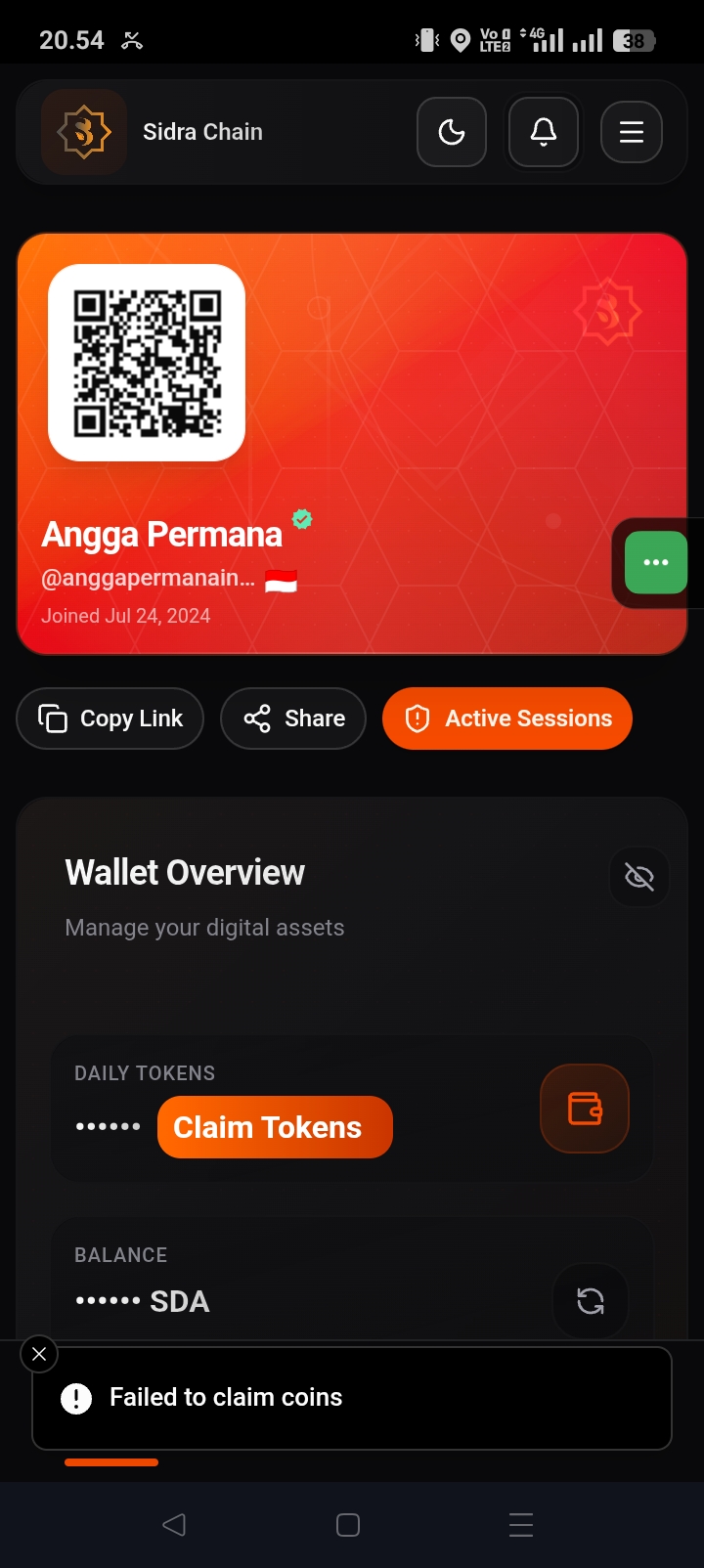Open the wallet icon in Daily Tokens
The image size is (704, 1568).
[585, 1109]
